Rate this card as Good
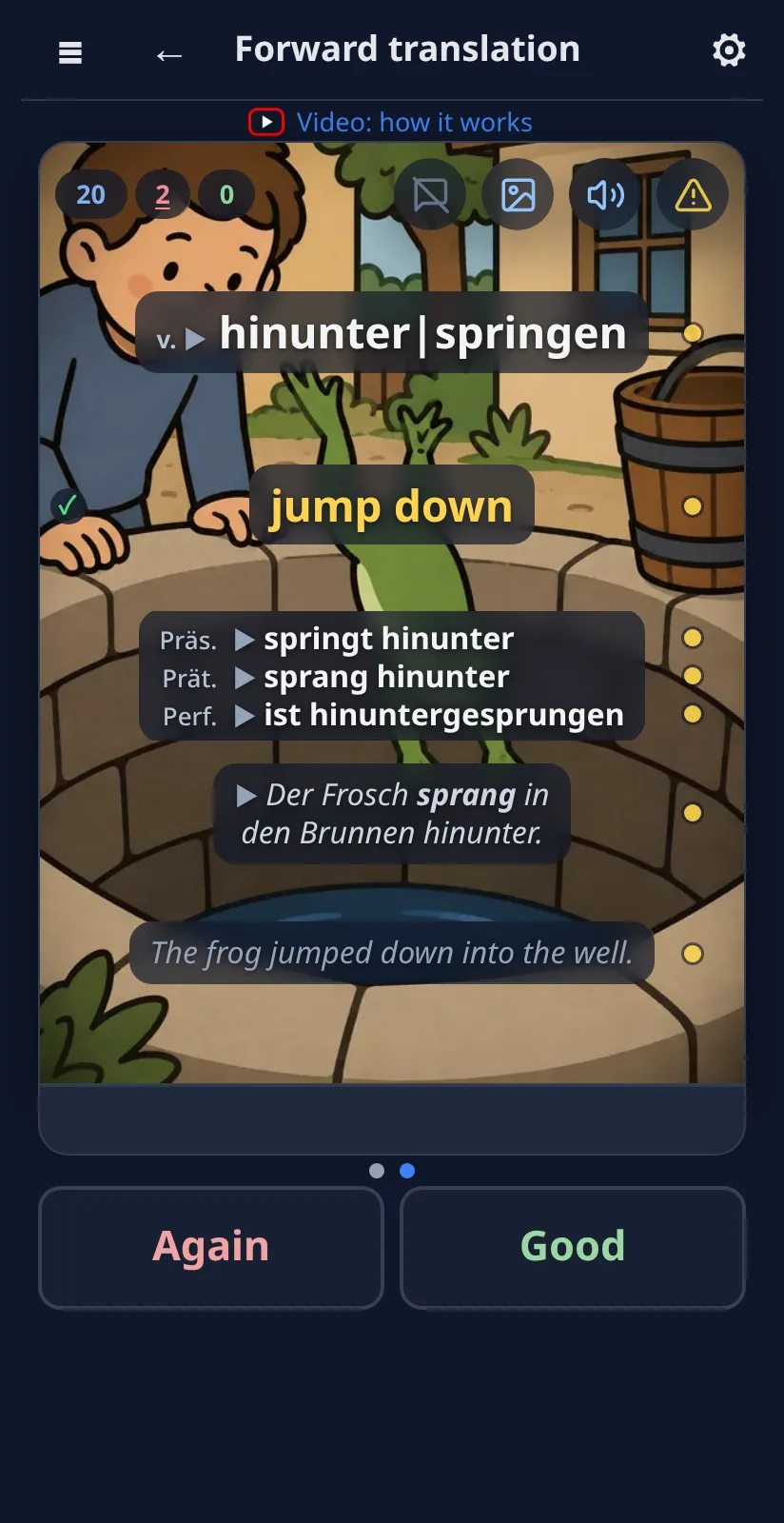784x1523 pixels. [x=573, y=1247]
